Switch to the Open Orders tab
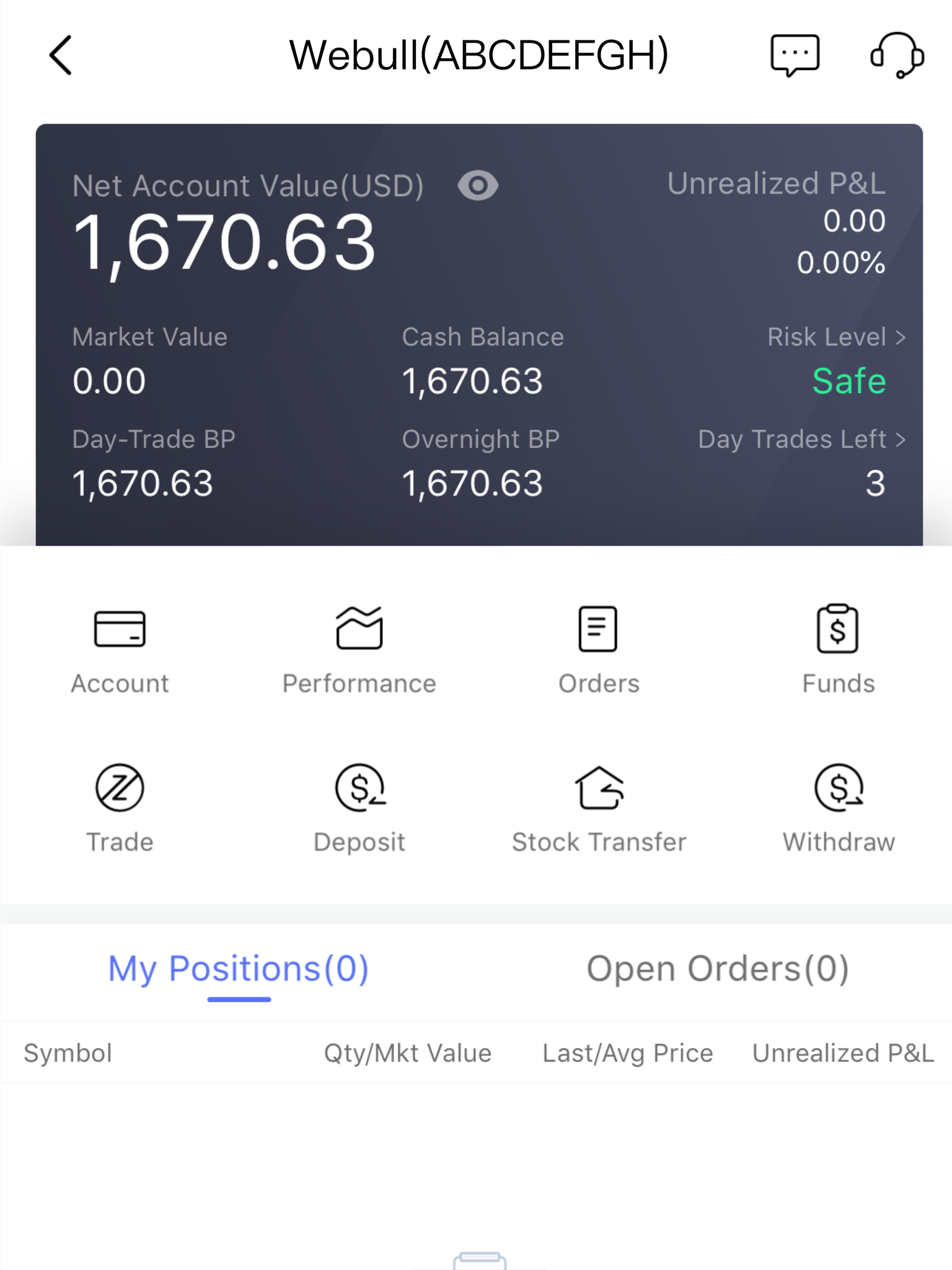The image size is (952, 1270). coord(718,969)
